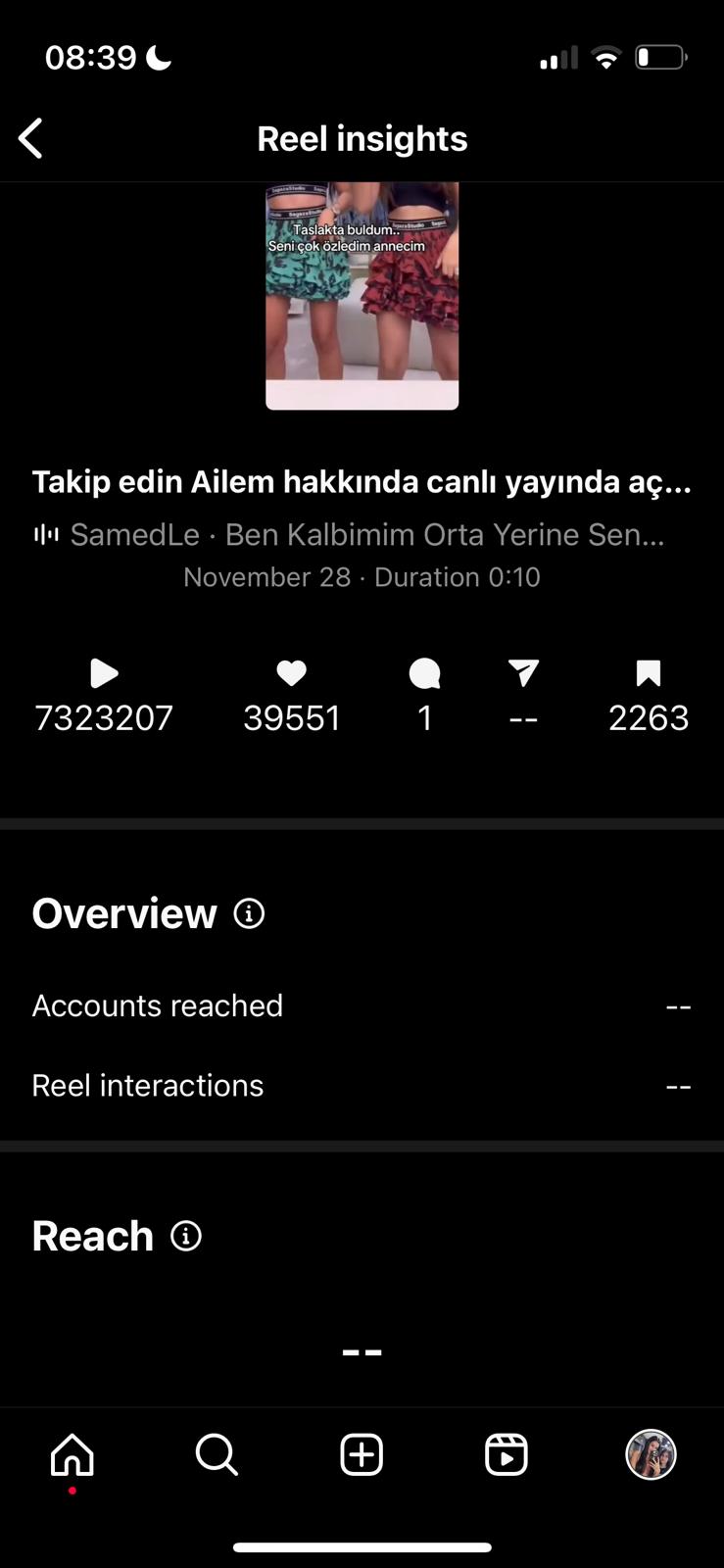Image resolution: width=724 pixels, height=1568 pixels.
Task: Open the profile tab avatar
Action: pyautogui.click(x=652, y=1454)
